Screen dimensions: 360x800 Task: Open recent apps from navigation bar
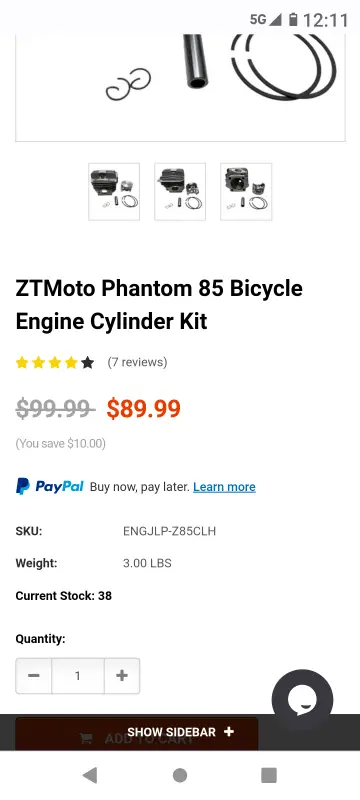coord(269,776)
